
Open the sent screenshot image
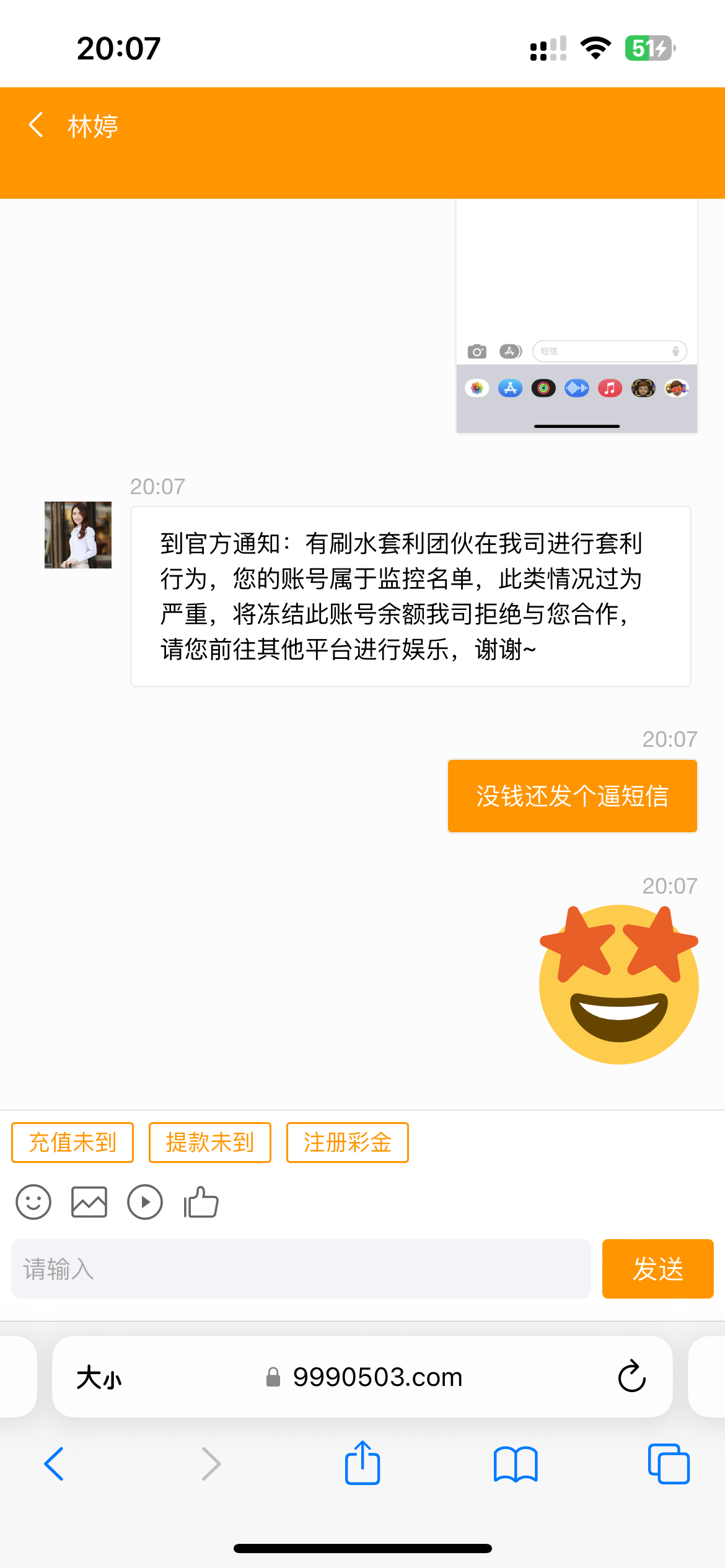pyautogui.click(x=576, y=316)
